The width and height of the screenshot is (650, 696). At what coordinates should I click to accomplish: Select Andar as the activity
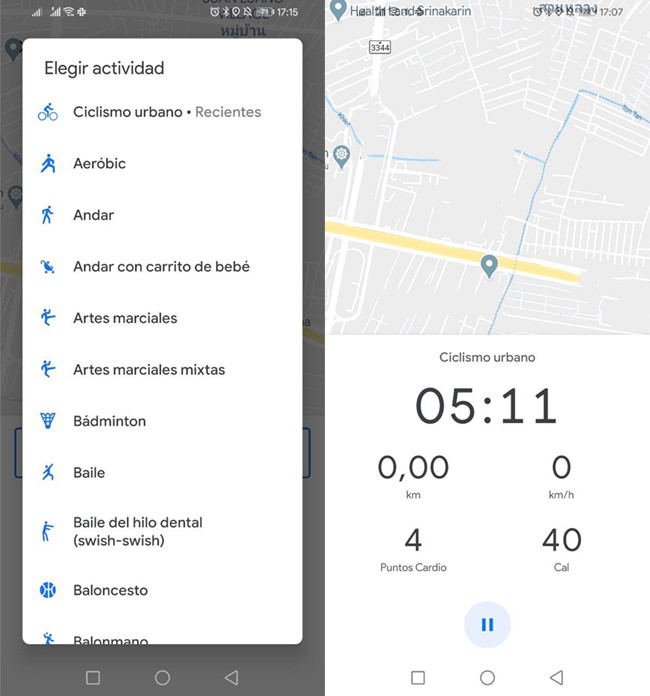[x=94, y=215]
